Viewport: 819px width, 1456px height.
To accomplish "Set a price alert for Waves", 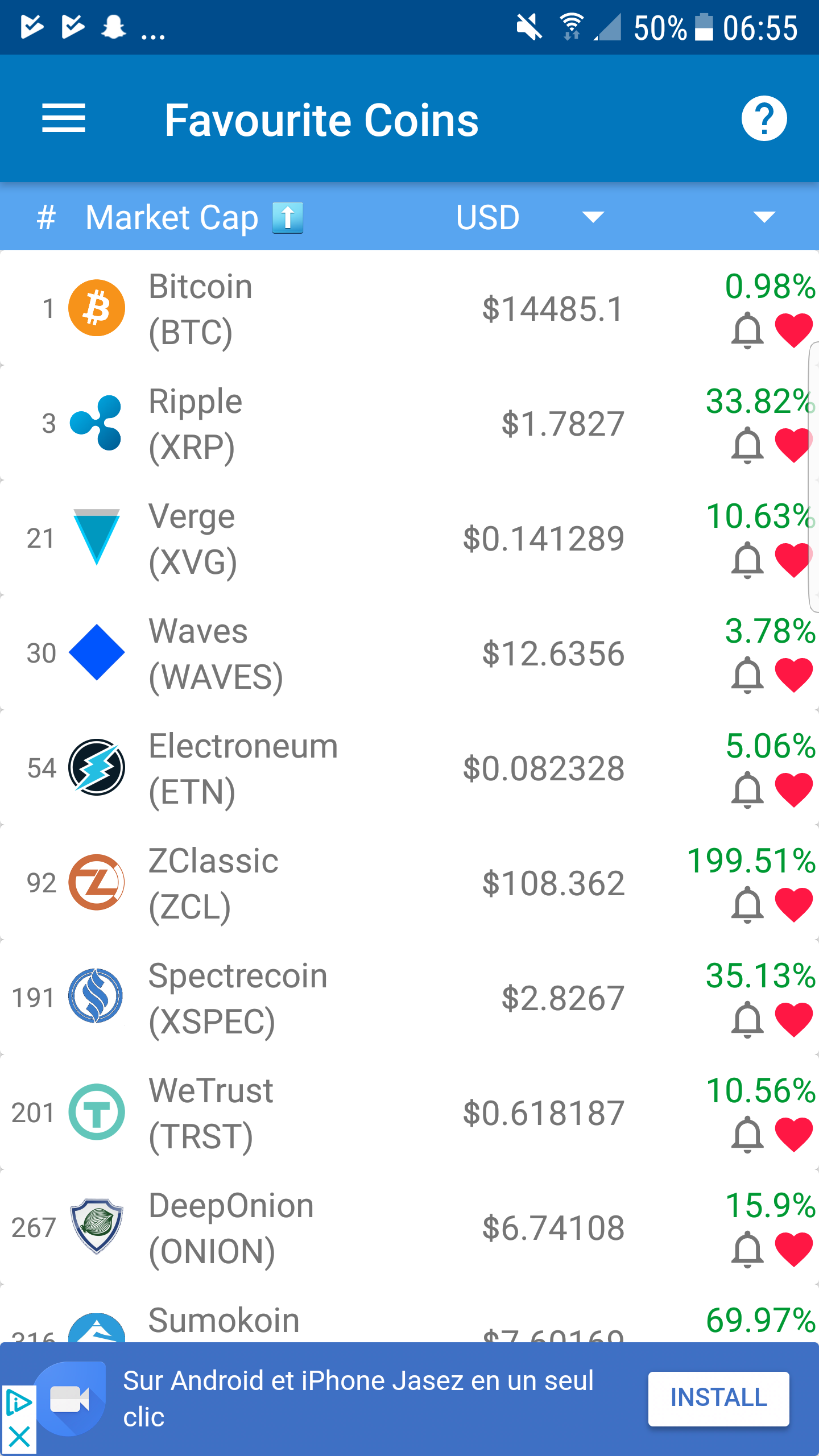I will click(747, 676).
